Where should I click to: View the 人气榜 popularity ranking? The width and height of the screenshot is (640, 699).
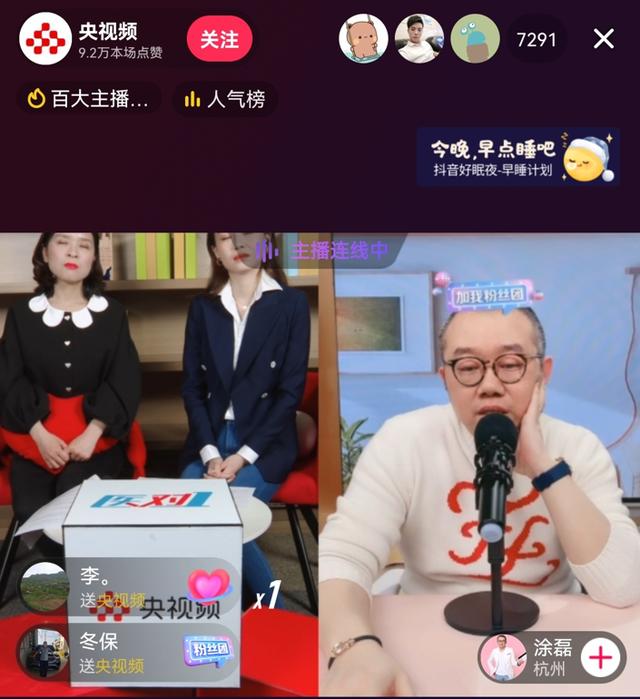click(x=225, y=98)
